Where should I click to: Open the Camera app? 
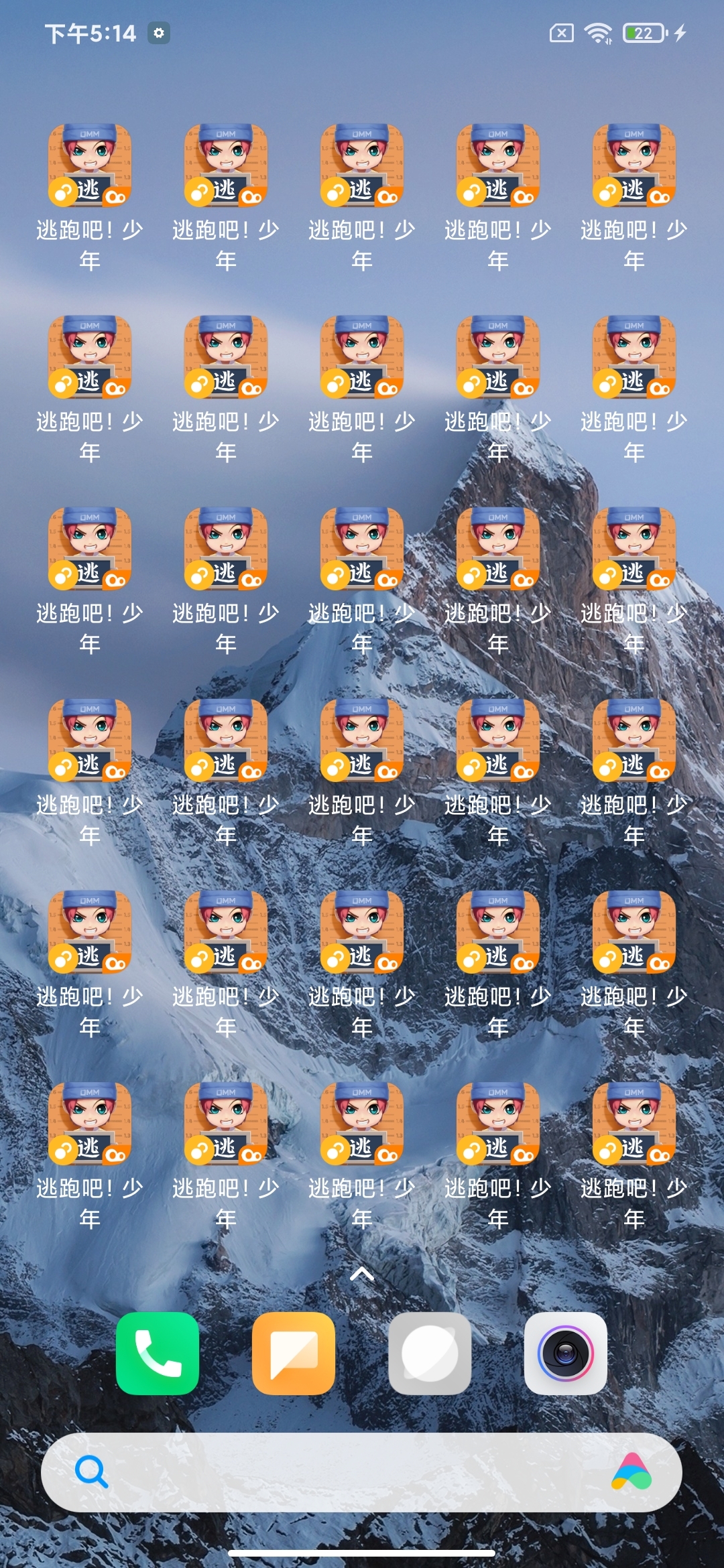[566, 1353]
